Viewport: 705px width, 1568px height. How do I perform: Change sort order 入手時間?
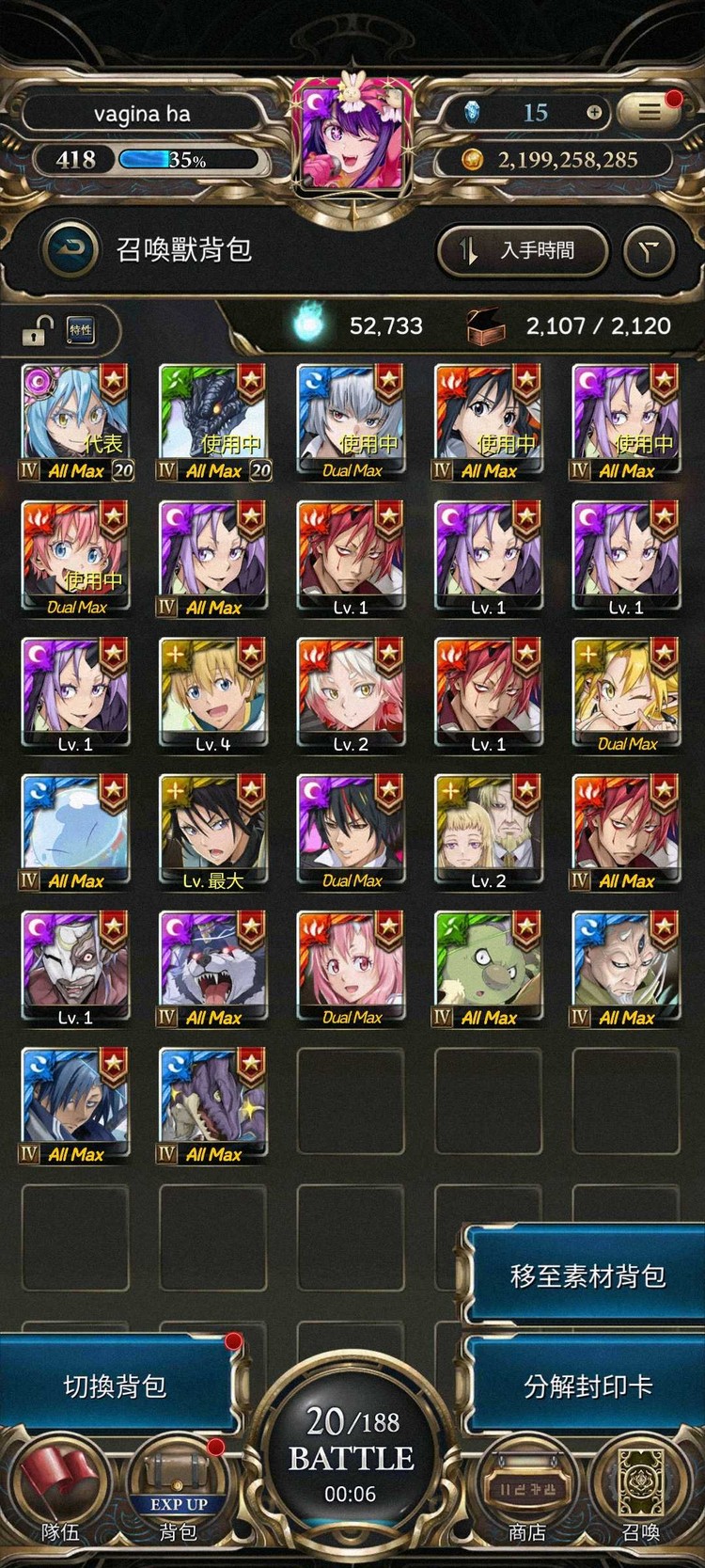(x=523, y=250)
